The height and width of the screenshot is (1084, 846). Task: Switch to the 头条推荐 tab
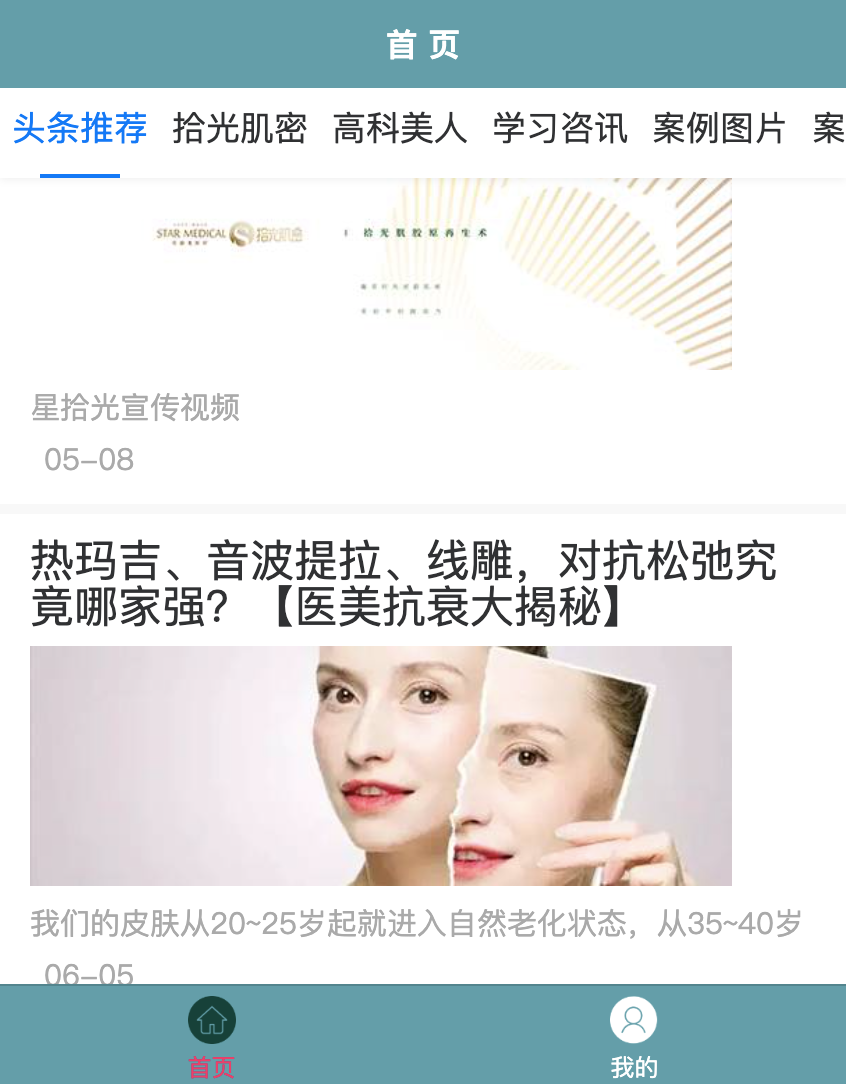point(80,129)
